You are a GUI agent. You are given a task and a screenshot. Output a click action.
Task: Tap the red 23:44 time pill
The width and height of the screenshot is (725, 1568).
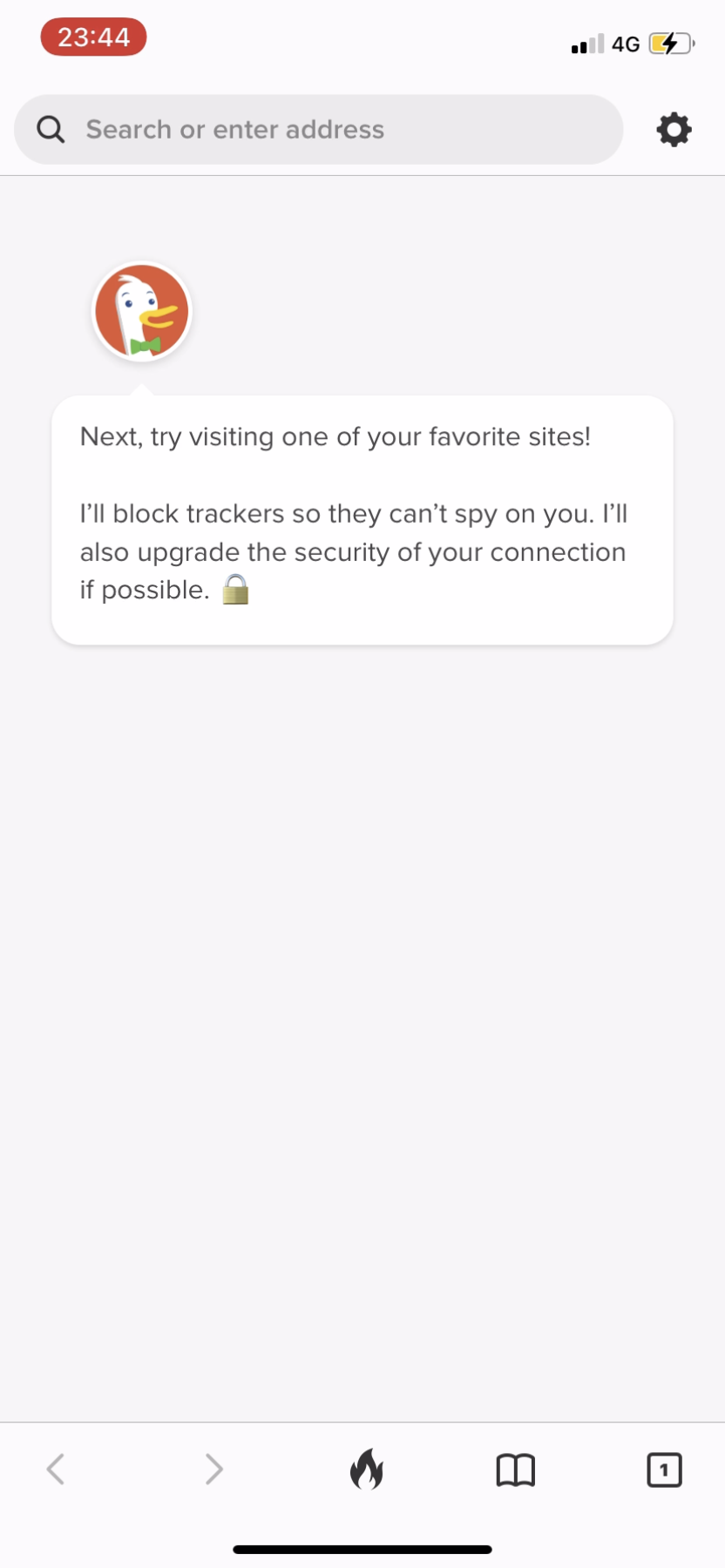pyautogui.click(x=93, y=37)
